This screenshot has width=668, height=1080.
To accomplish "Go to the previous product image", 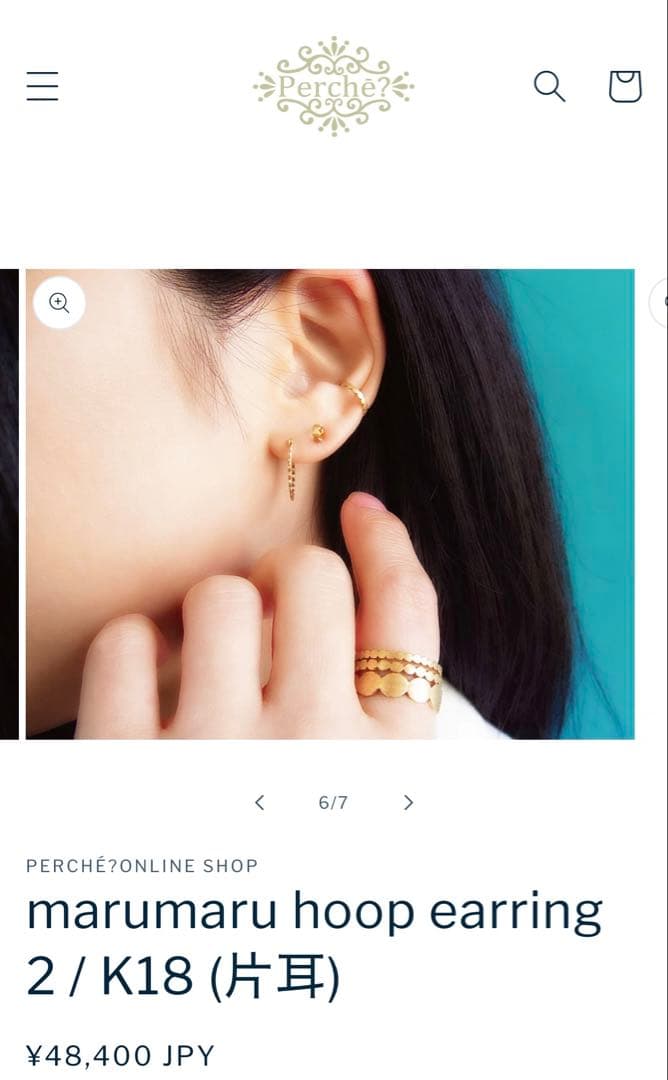I will 260,802.
